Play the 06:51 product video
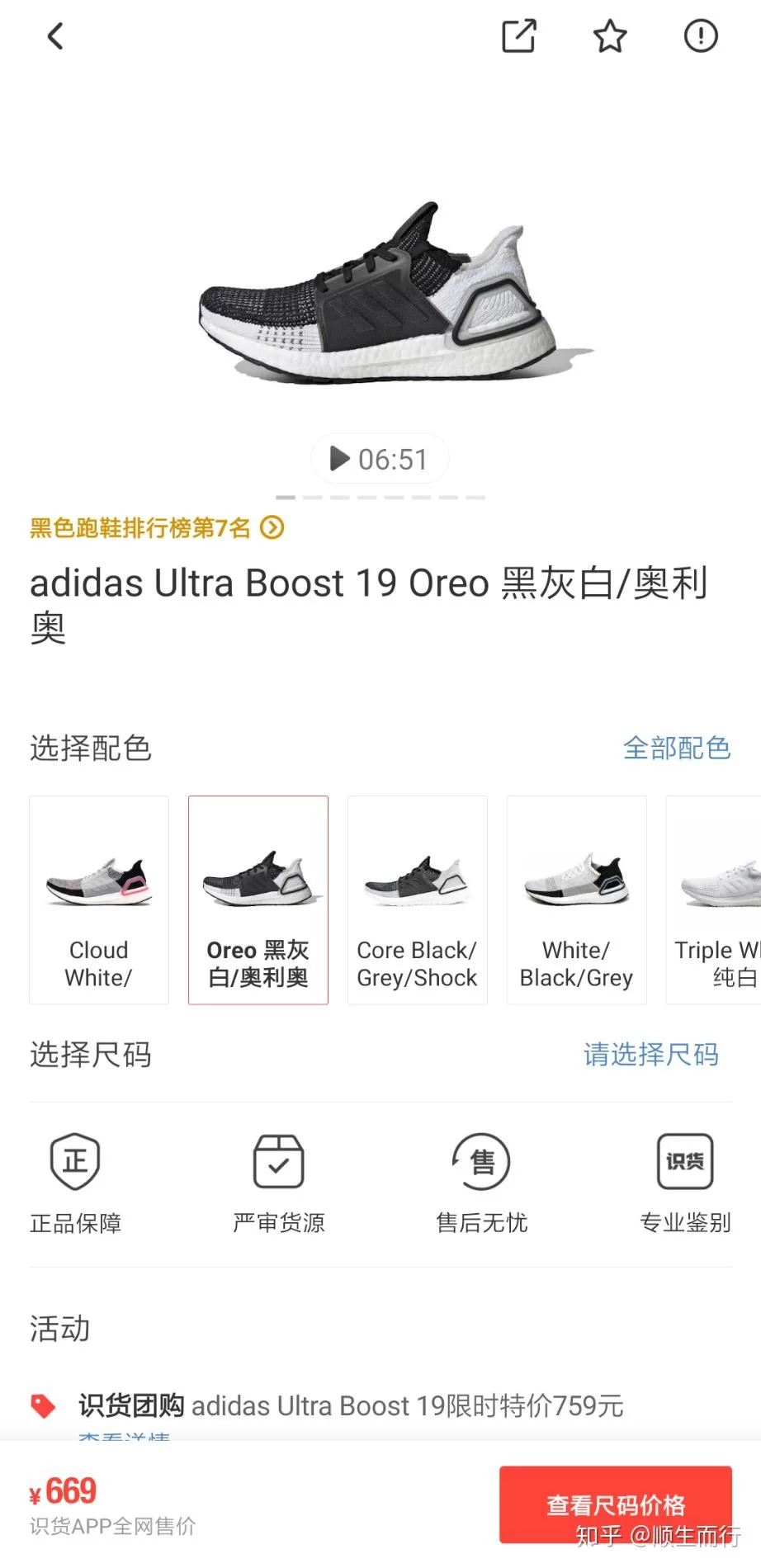The image size is (761, 1568). (x=380, y=459)
